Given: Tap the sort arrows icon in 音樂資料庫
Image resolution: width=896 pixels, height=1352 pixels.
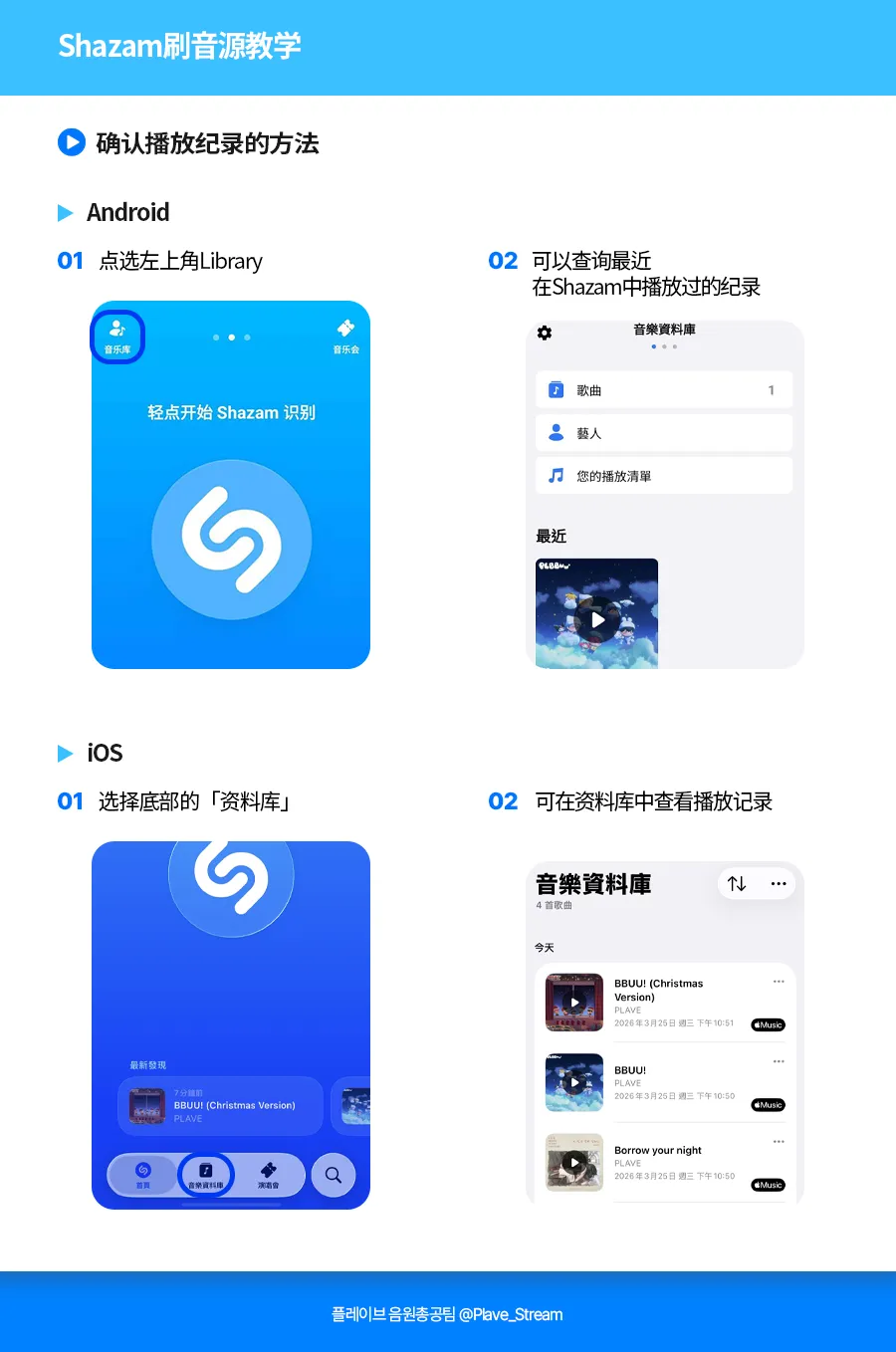Looking at the screenshot, I should 737,883.
